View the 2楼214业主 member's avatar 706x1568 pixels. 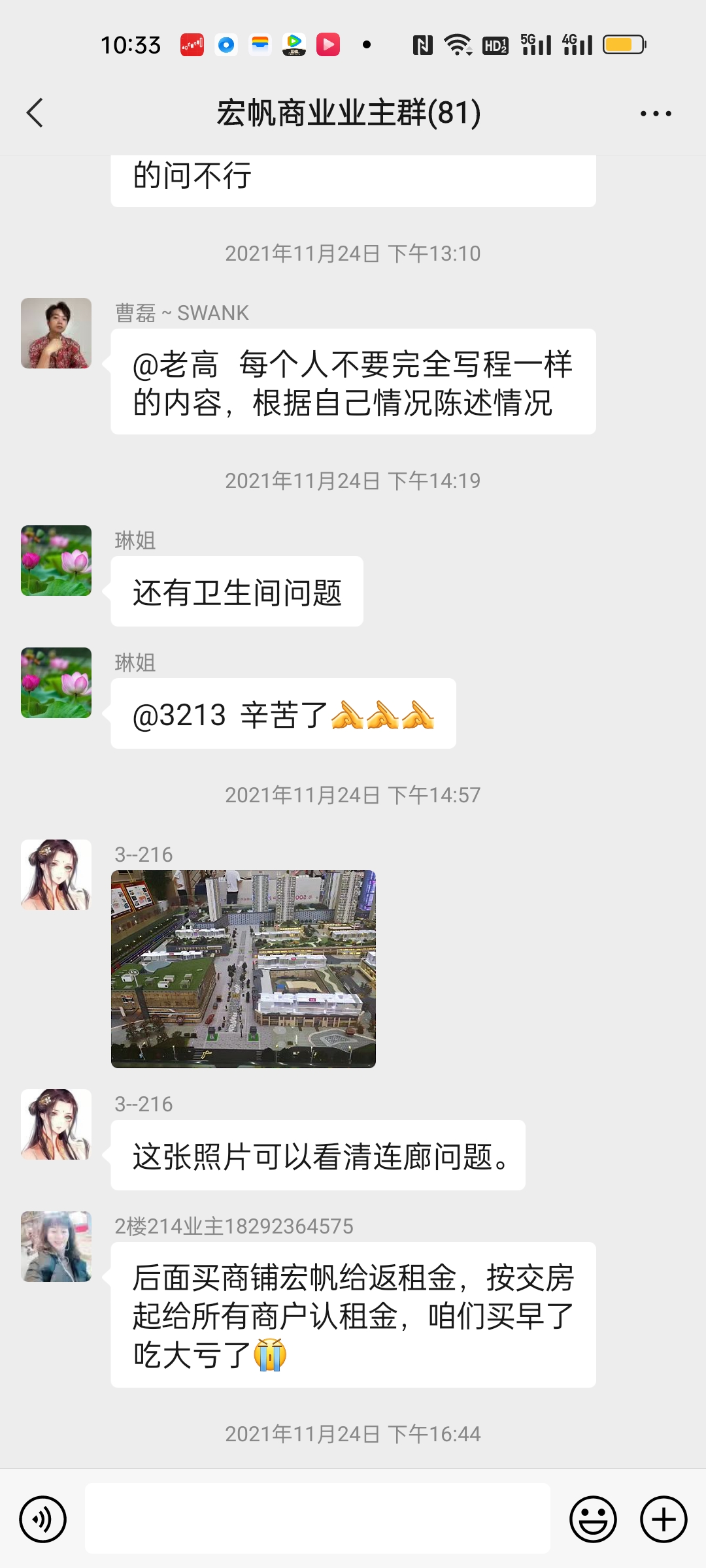pyautogui.click(x=56, y=1247)
